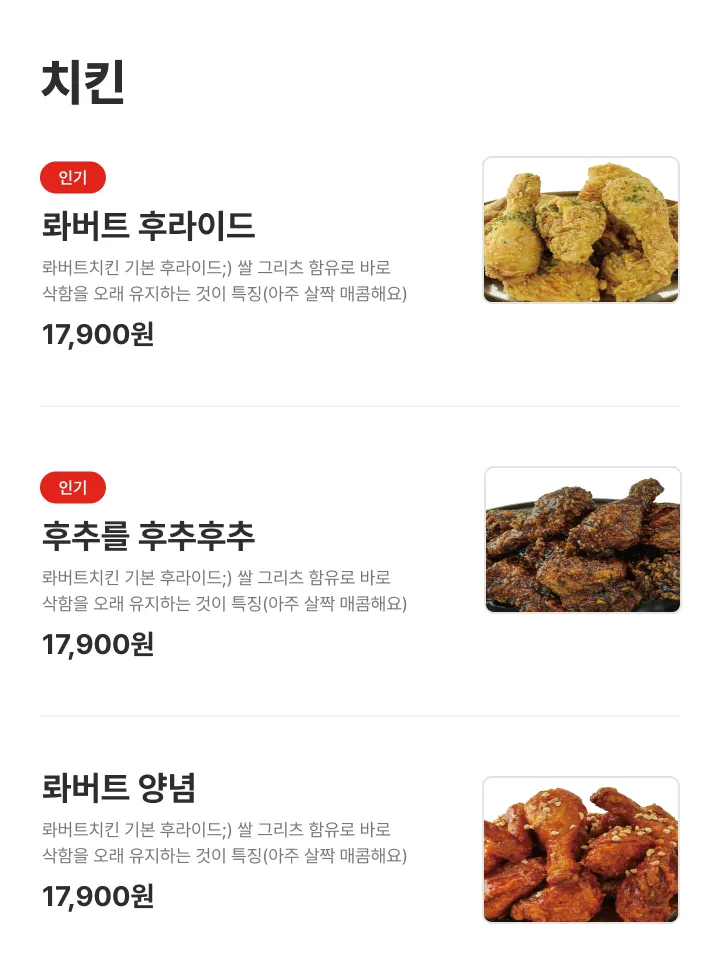Click the description text under 후추를 후추후추
Viewport: 720px width, 980px height.
(x=225, y=588)
